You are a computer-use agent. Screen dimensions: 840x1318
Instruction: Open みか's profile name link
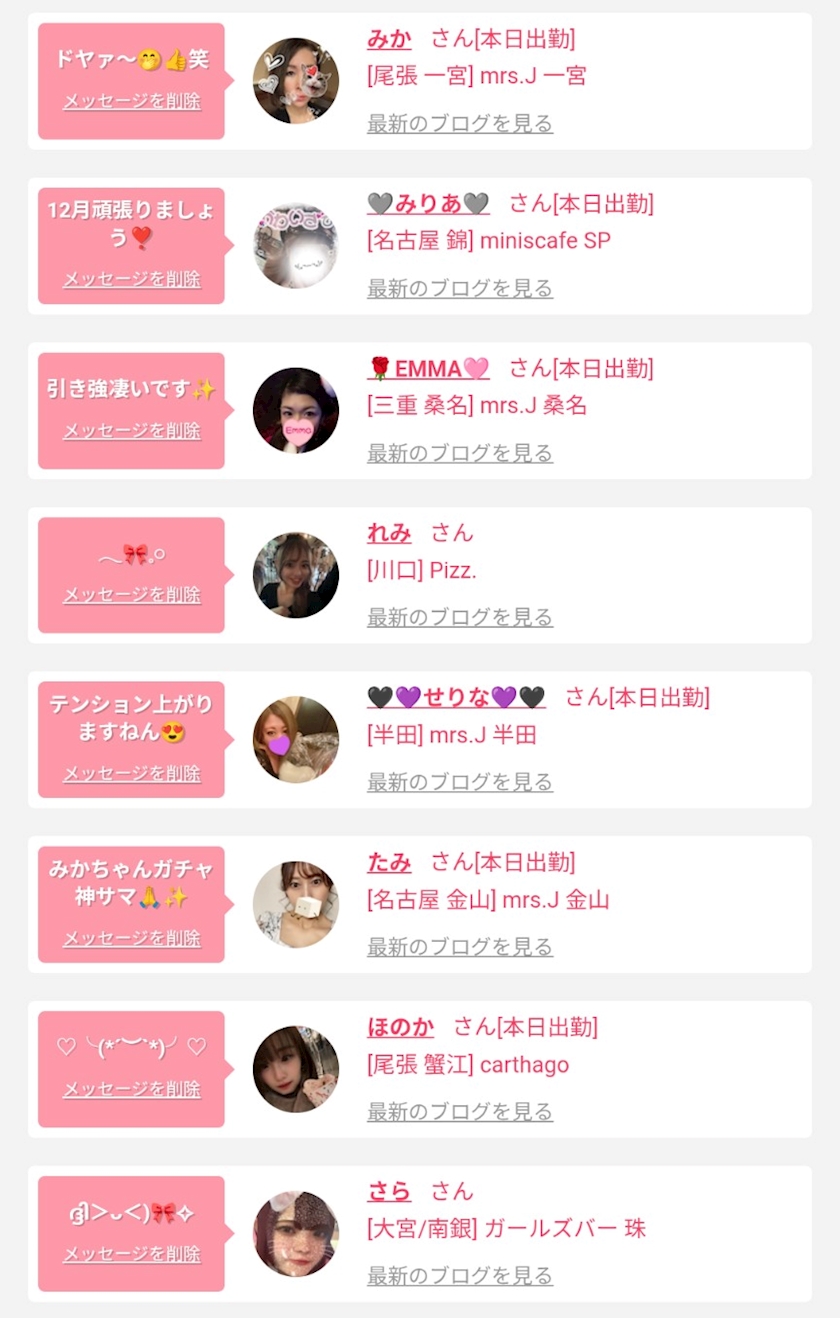[389, 39]
